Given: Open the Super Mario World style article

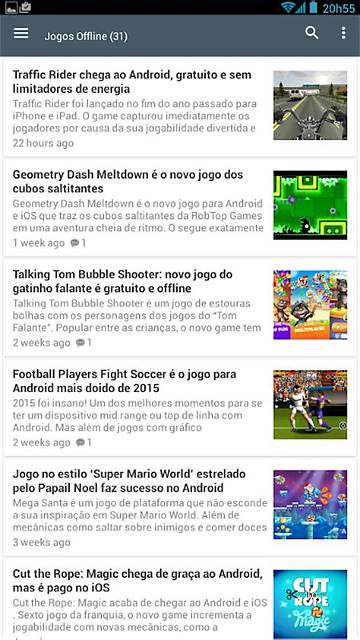Looking at the screenshot, I should [x=180, y=507].
